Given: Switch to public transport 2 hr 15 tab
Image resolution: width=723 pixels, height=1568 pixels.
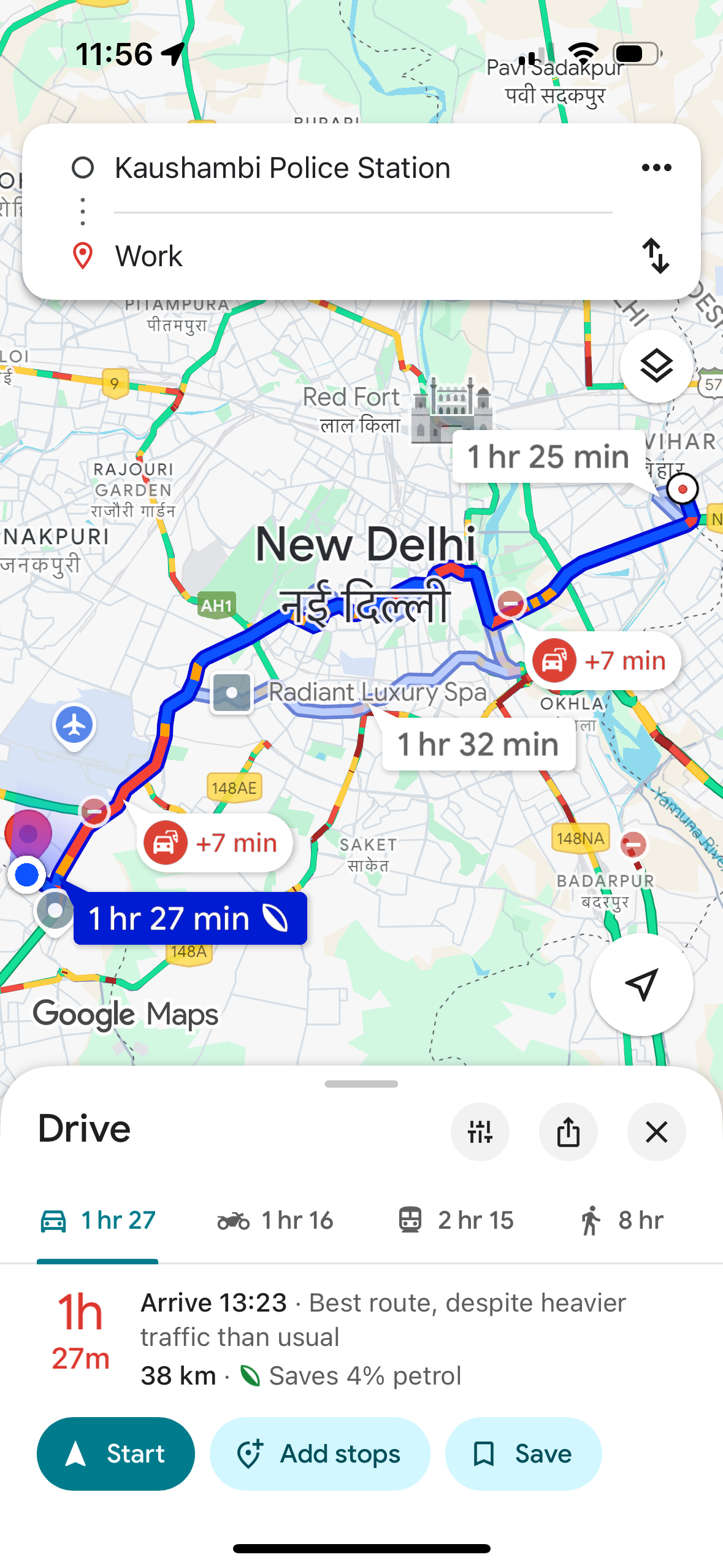Looking at the screenshot, I should [x=455, y=1220].
